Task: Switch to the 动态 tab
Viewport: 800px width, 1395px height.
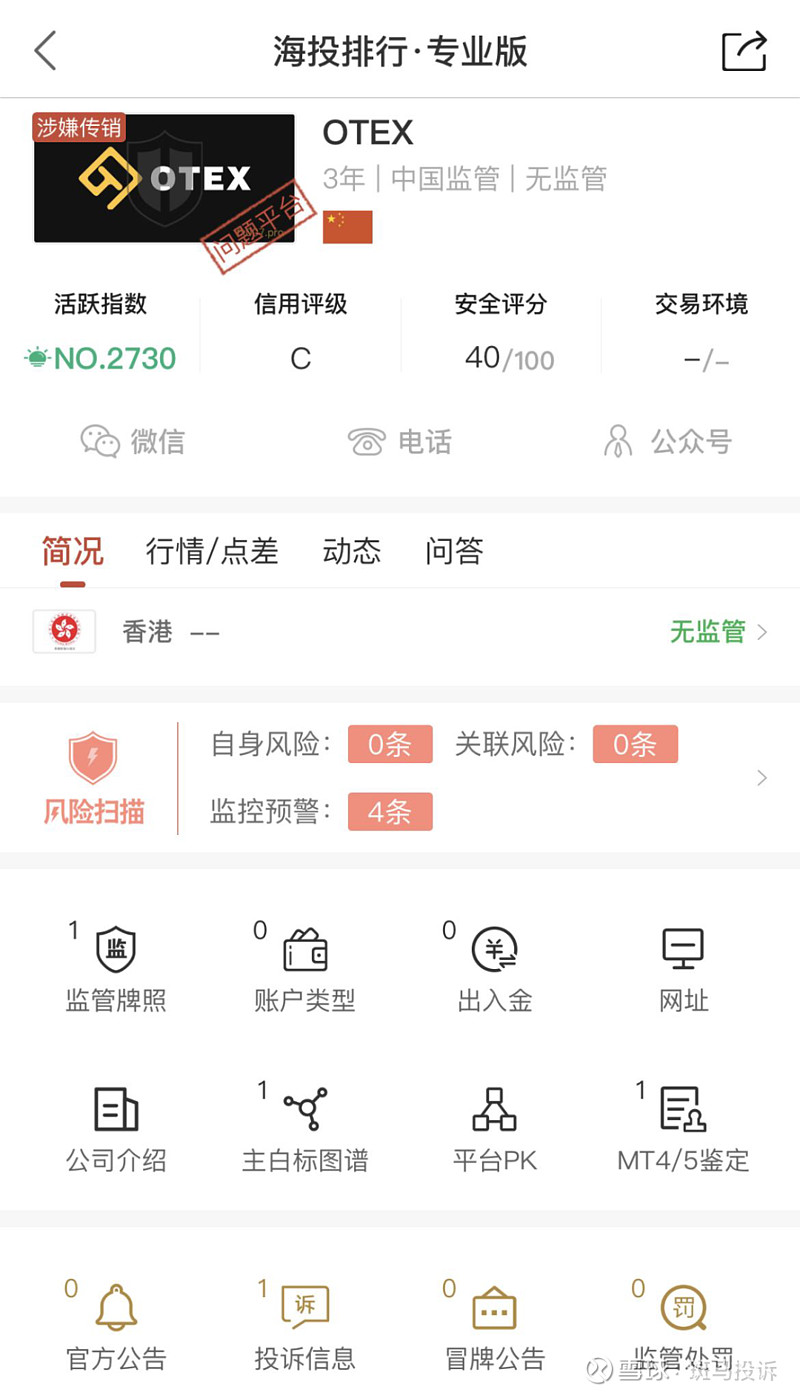Action: (x=352, y=551)
